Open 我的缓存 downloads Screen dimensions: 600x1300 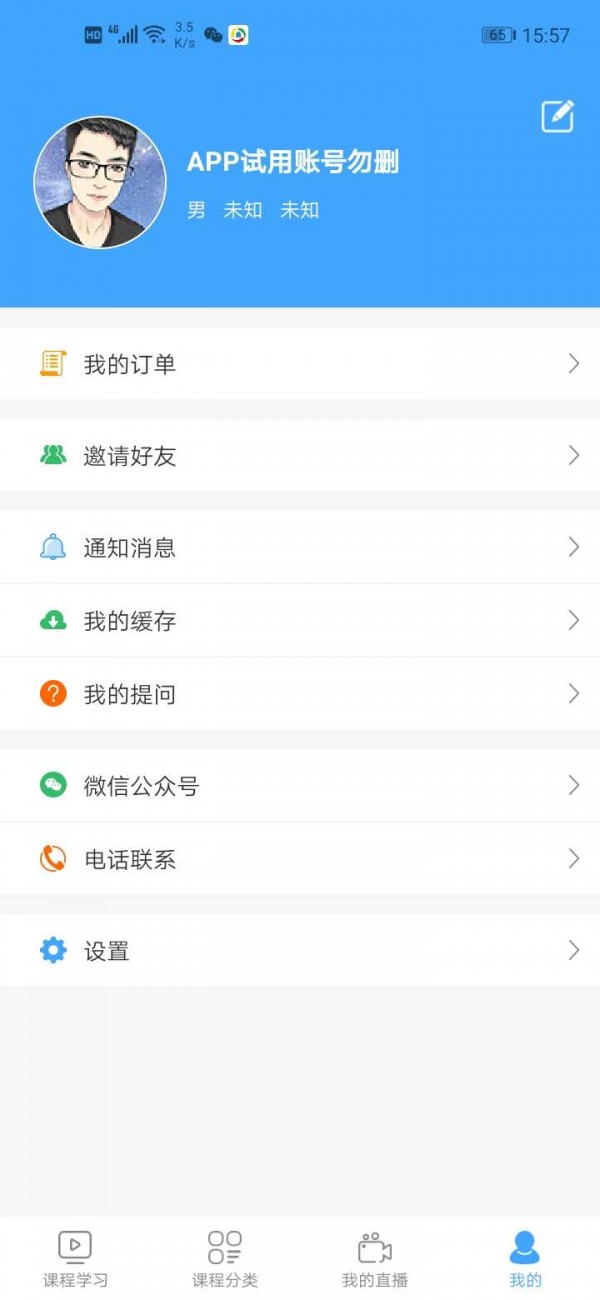click(x=300, y=621)
